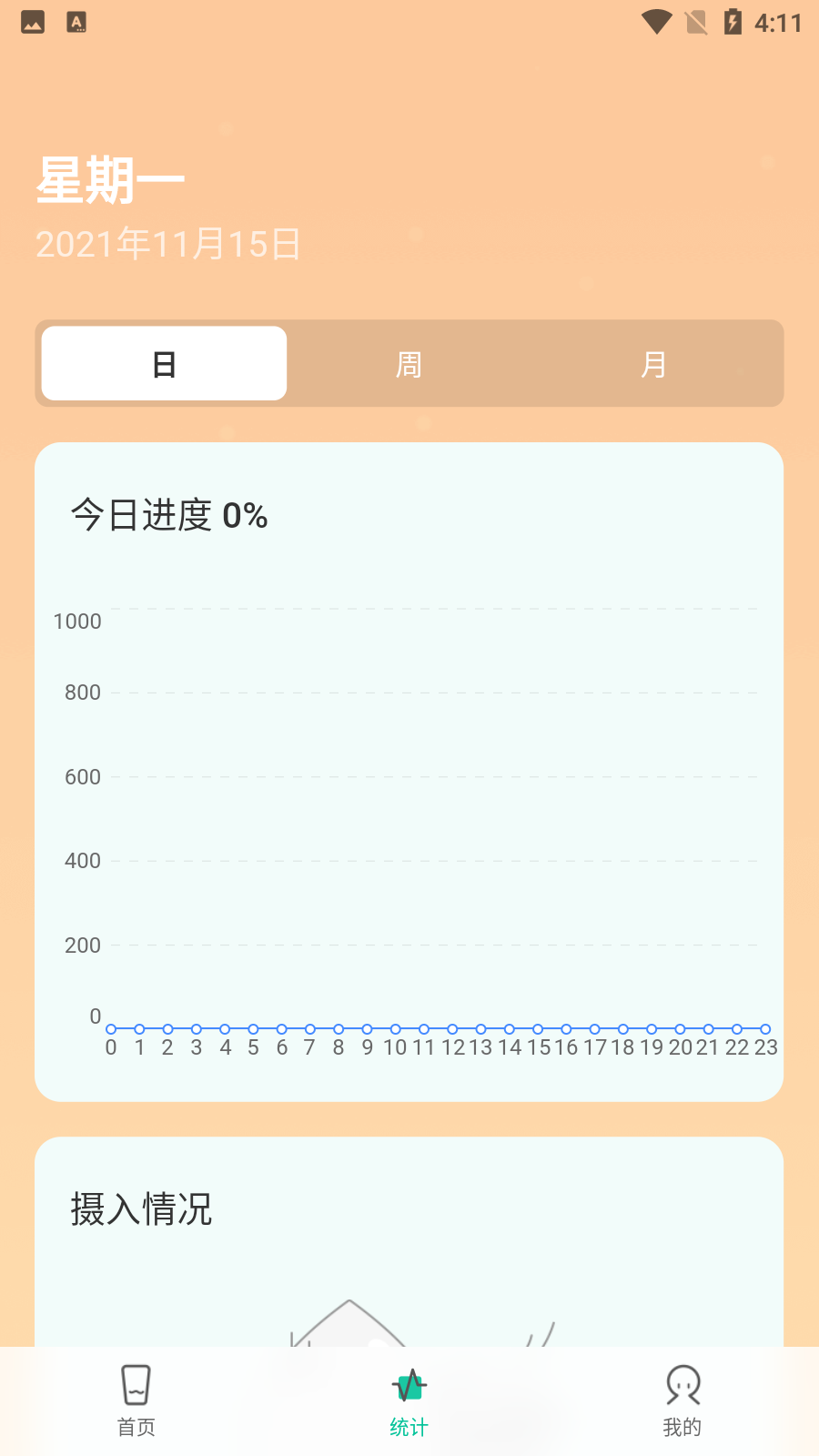The height and width of the screenshot is (1456, 819).
Task: Open the 首页 home tab
Action: click(136, 1401)
